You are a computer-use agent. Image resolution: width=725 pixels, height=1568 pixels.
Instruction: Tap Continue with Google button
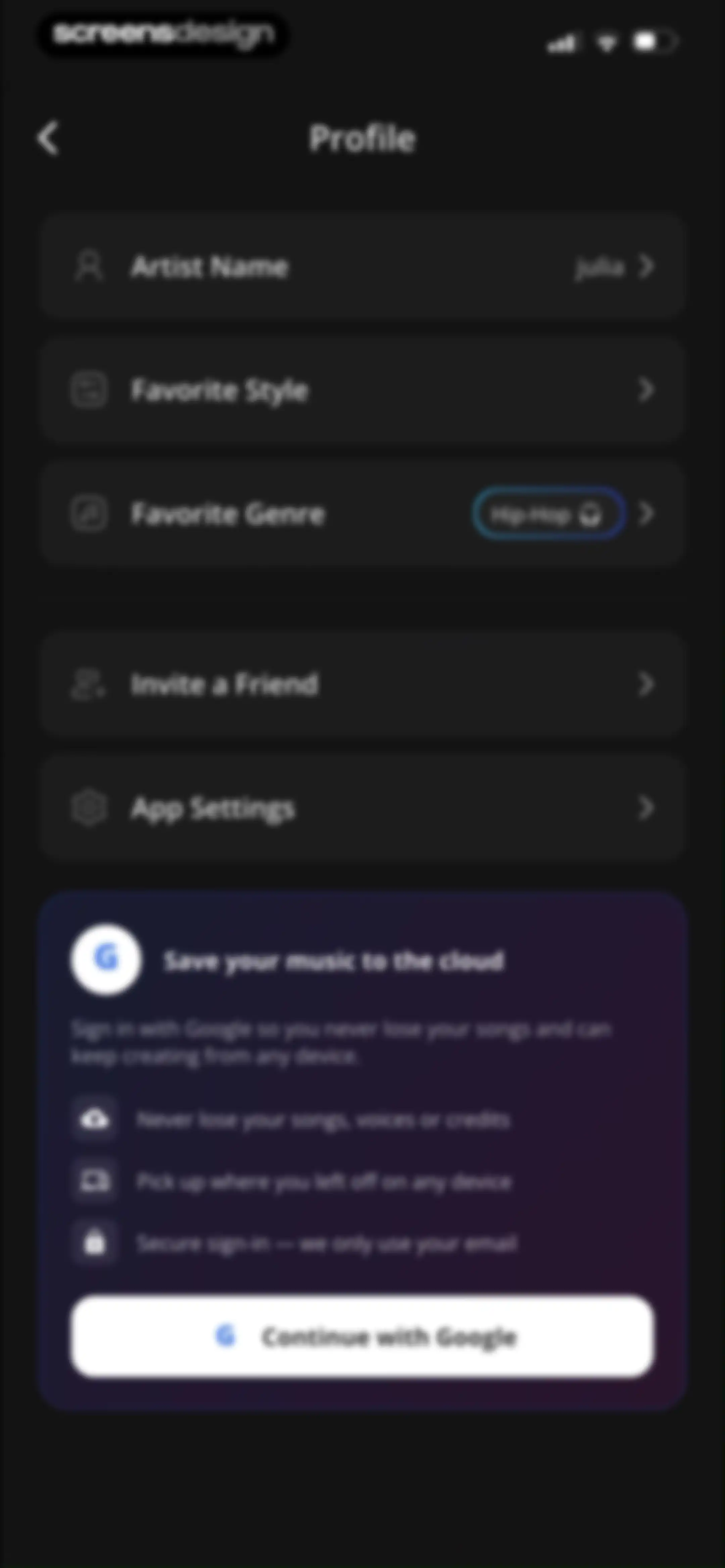[363, 1336]
